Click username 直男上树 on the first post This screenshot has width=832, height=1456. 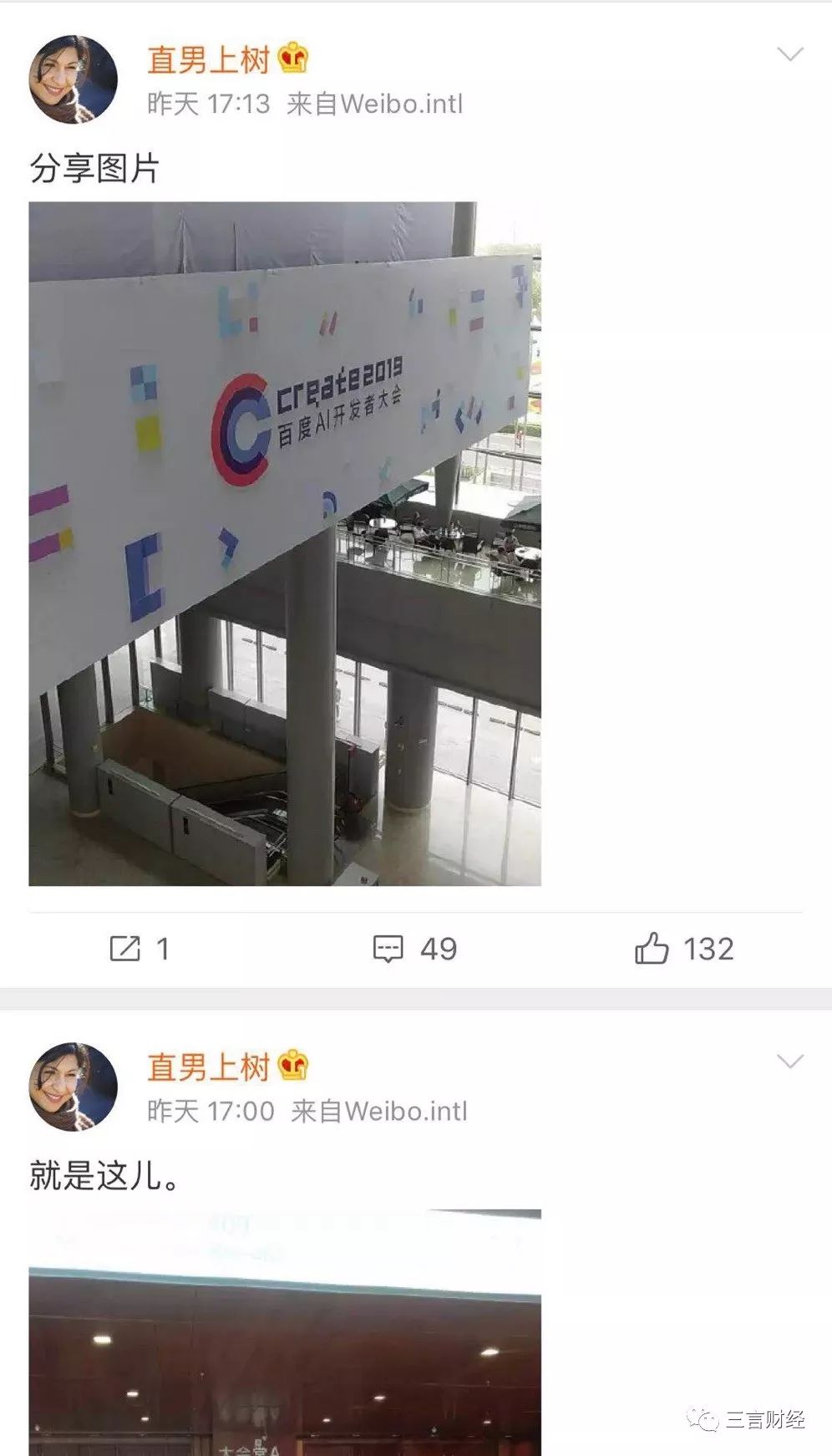(x=210, y=59)
